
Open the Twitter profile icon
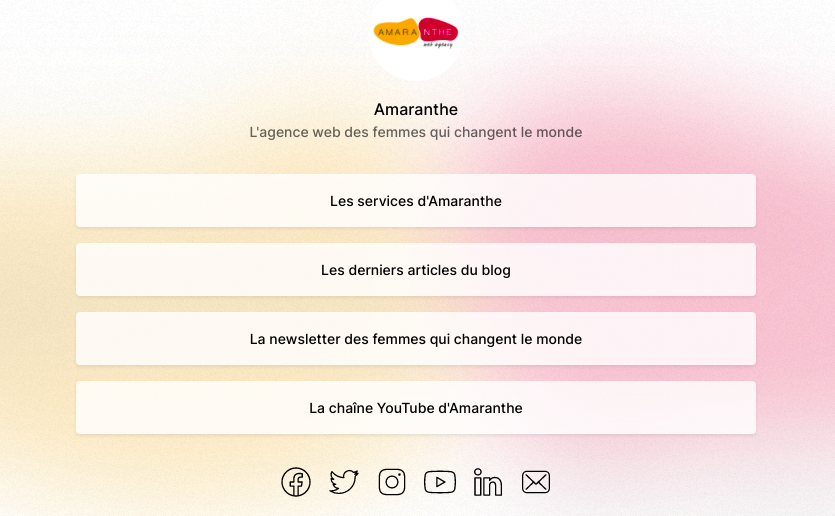344,482
